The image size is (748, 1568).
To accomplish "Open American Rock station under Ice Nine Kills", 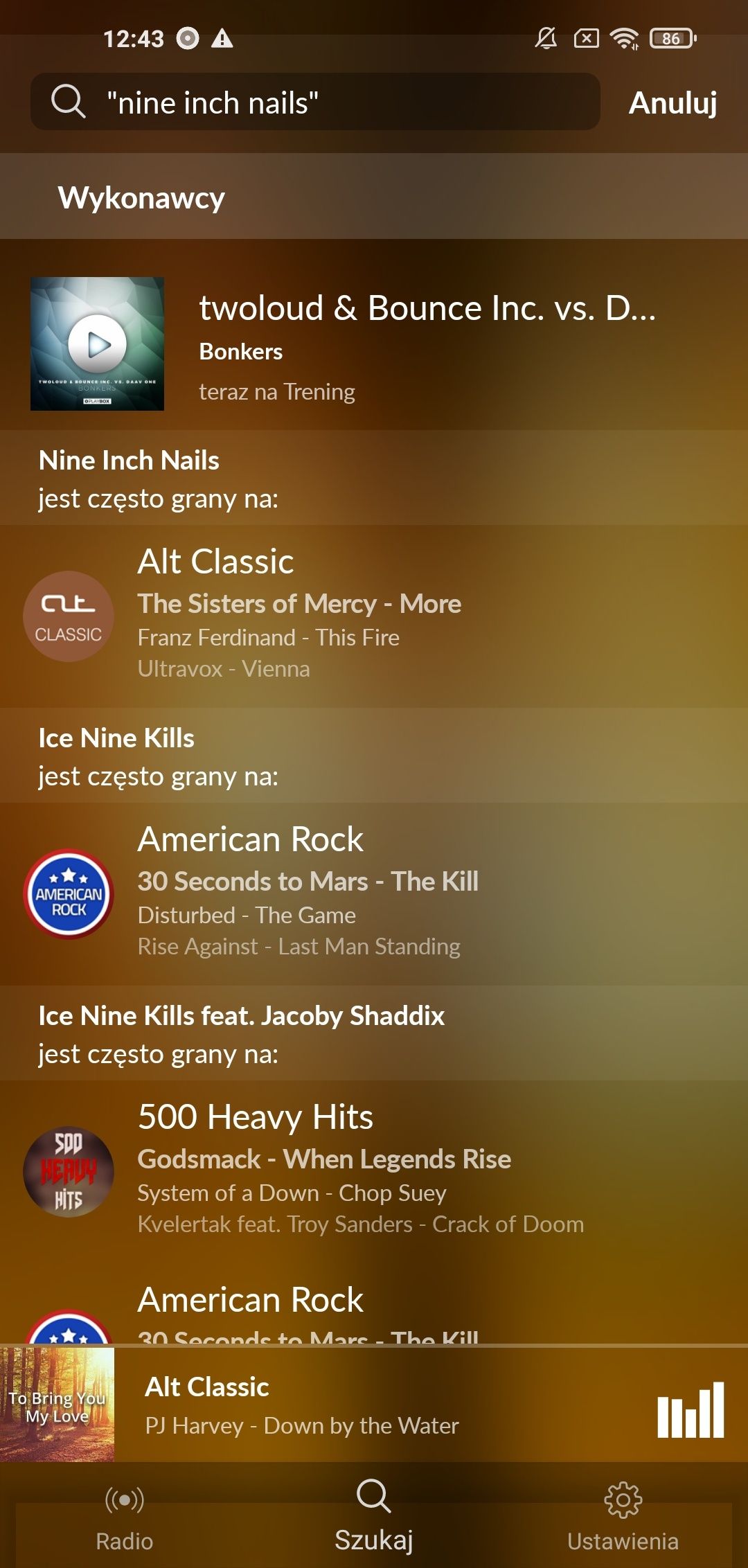I will [374, 893].
